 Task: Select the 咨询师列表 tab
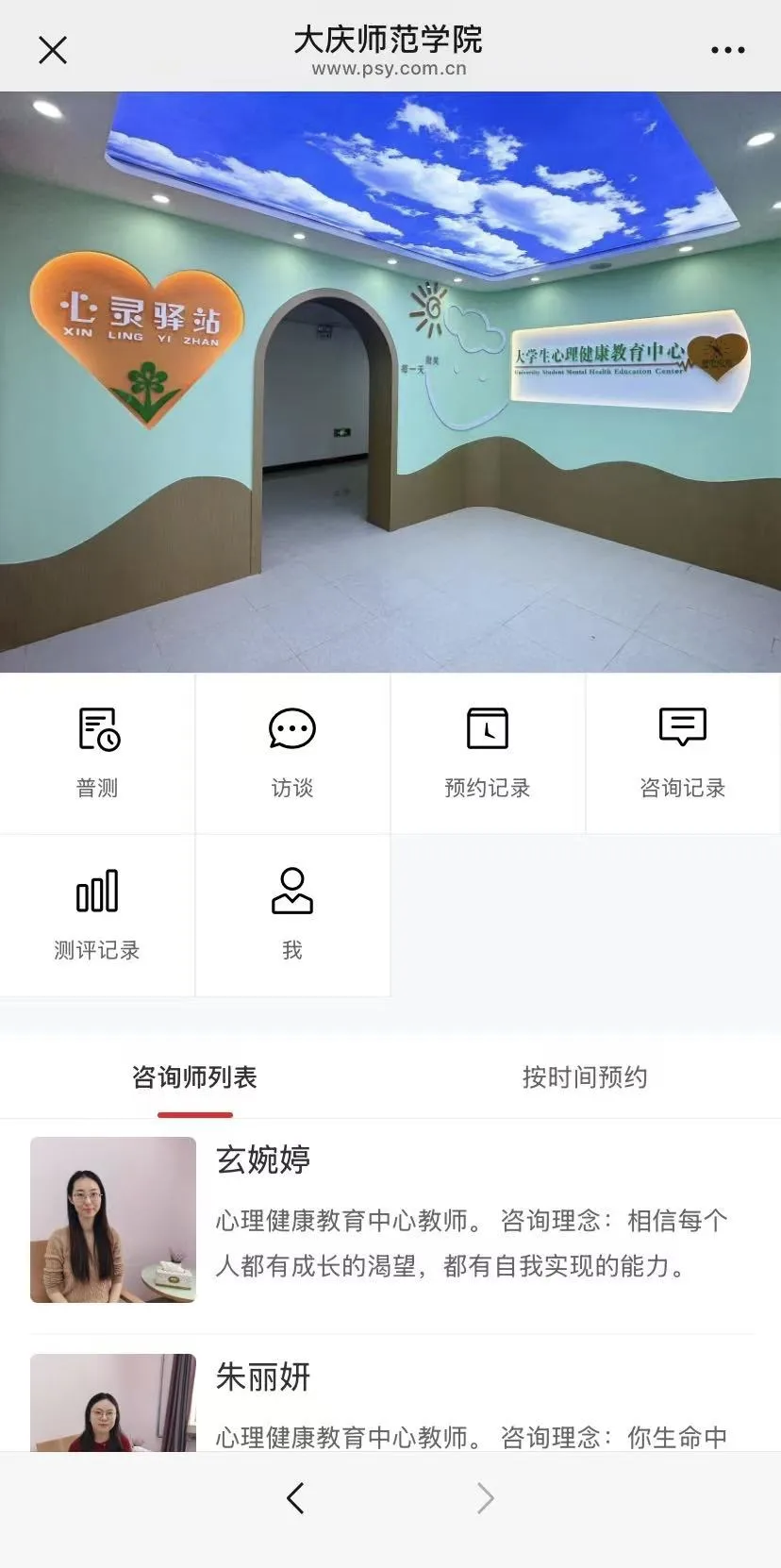(x=194, y=1077)
